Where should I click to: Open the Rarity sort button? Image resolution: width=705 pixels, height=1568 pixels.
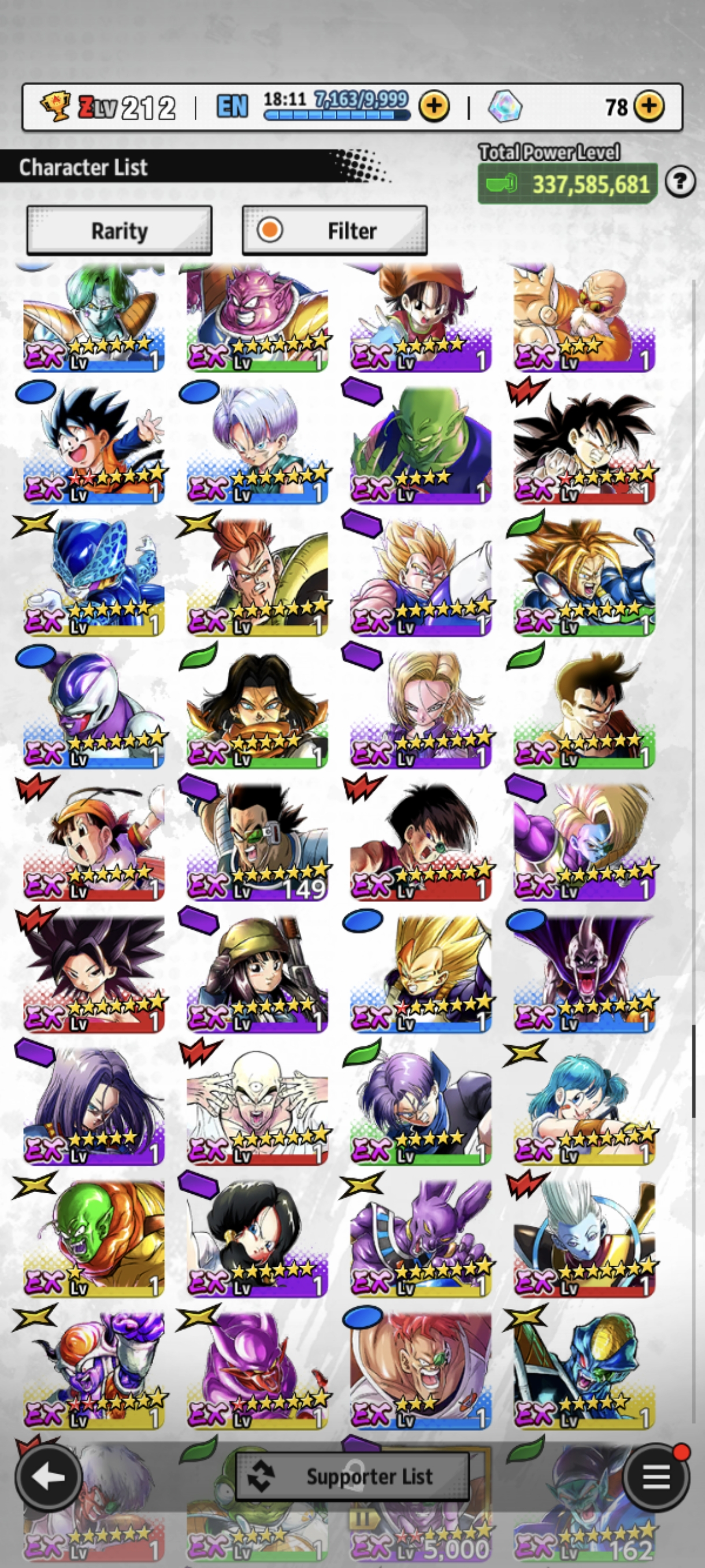119,231
